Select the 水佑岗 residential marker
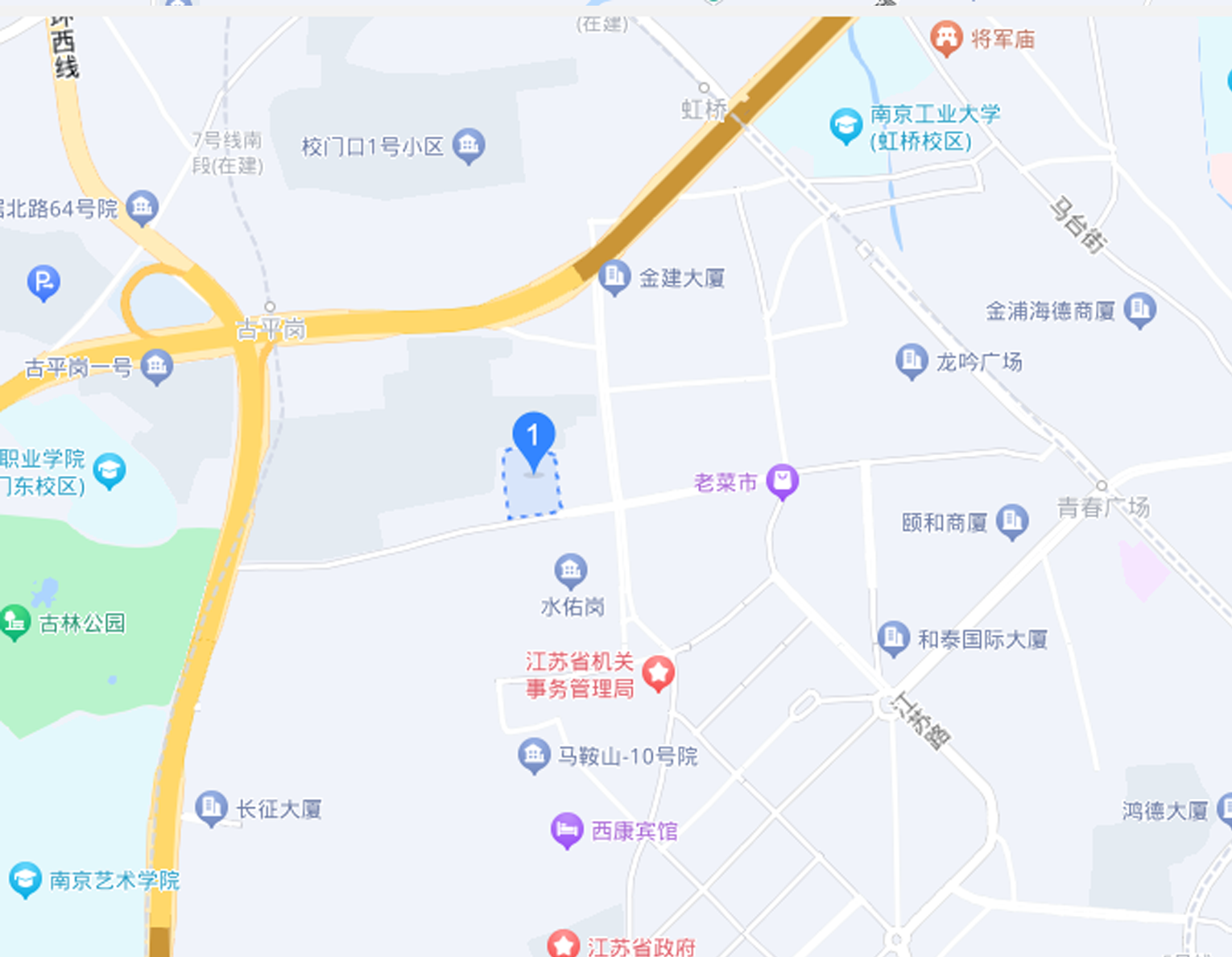This screenshot has height=957, width=1232. point(571,570)
